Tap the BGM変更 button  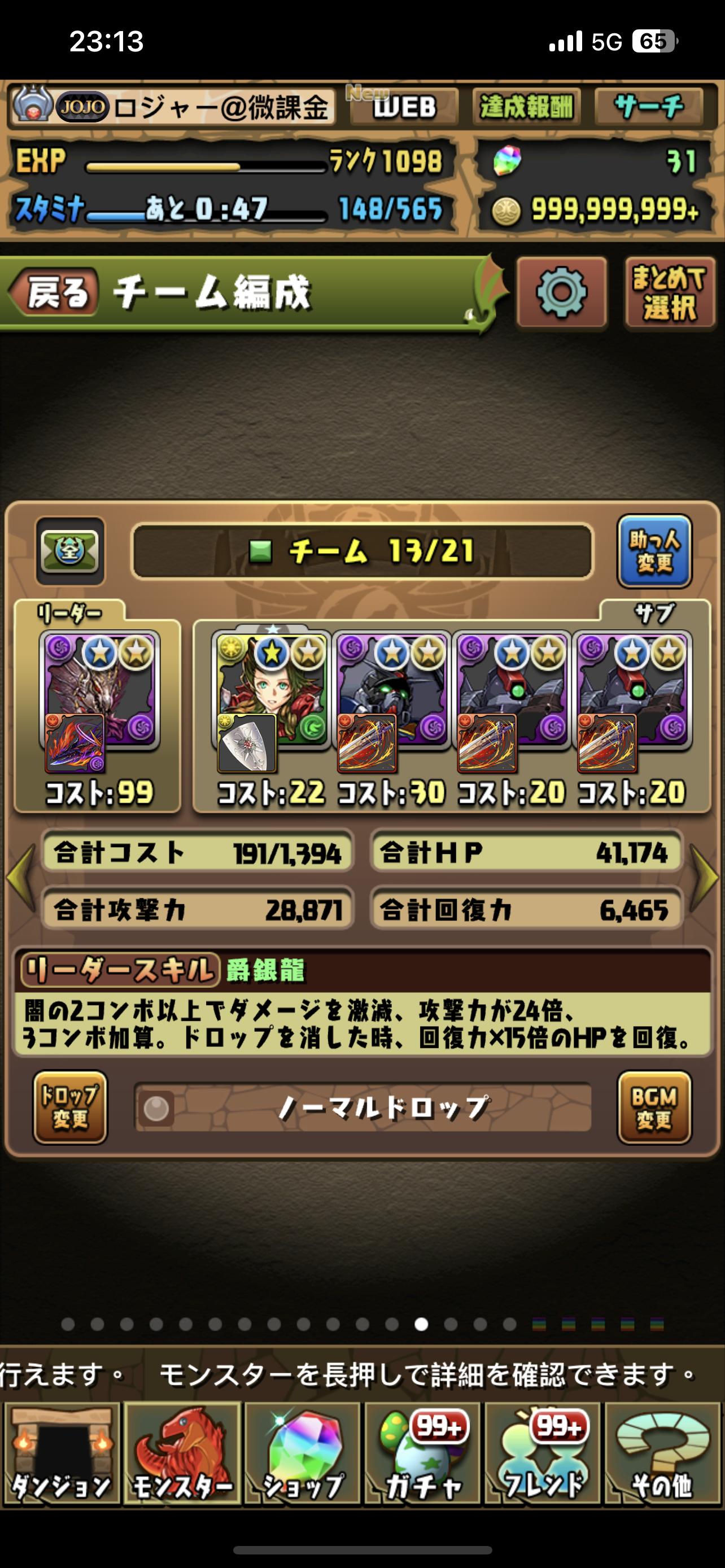tap(654, 1107)
